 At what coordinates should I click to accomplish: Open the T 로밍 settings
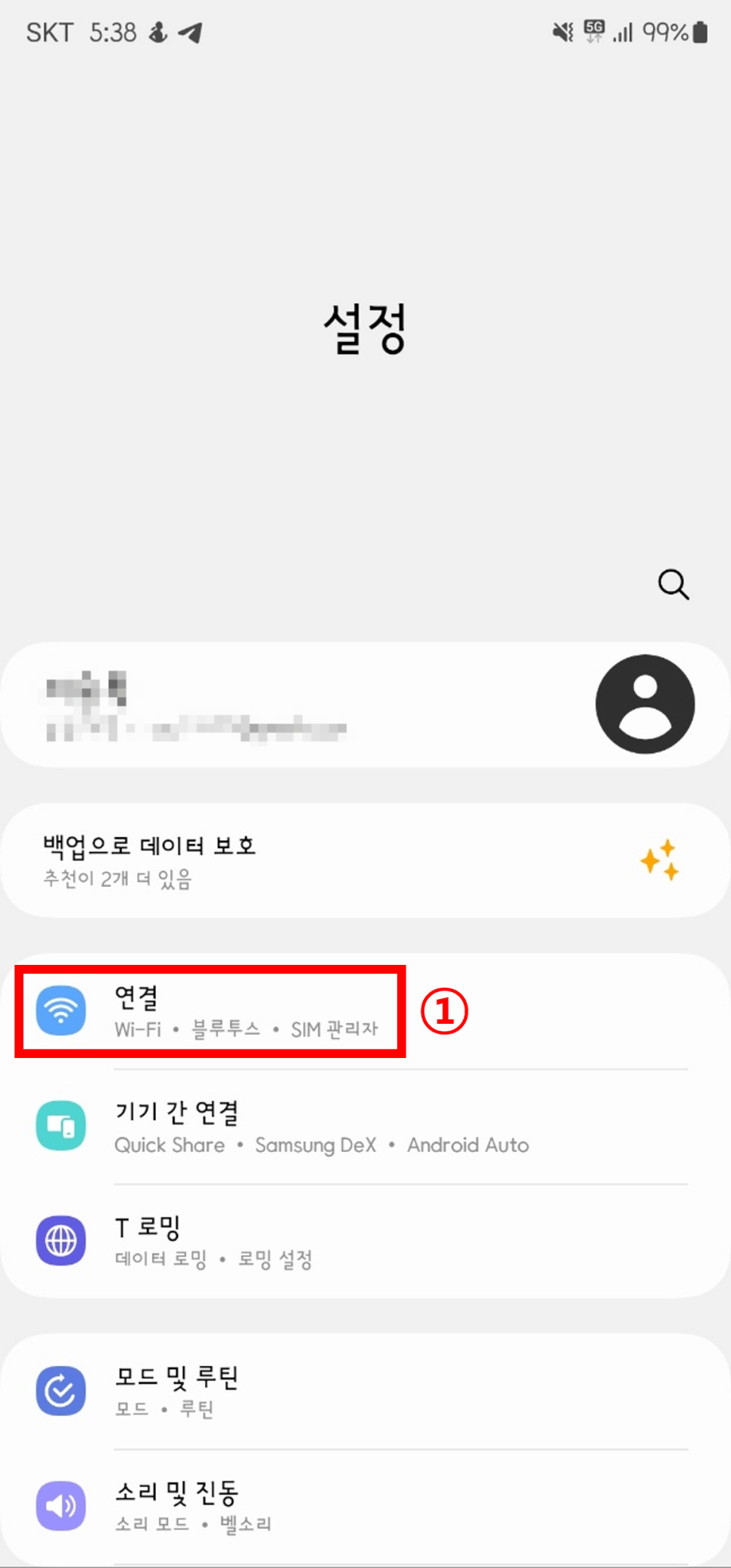[x=365, y=1241]
